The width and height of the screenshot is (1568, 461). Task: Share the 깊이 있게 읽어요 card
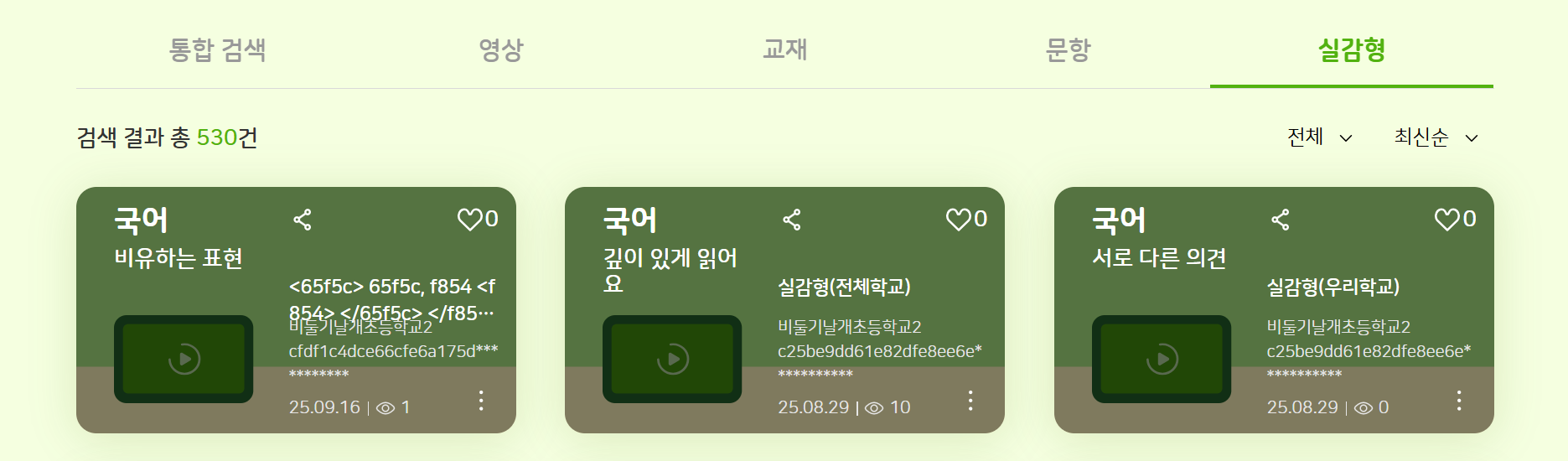pos(792,220)
